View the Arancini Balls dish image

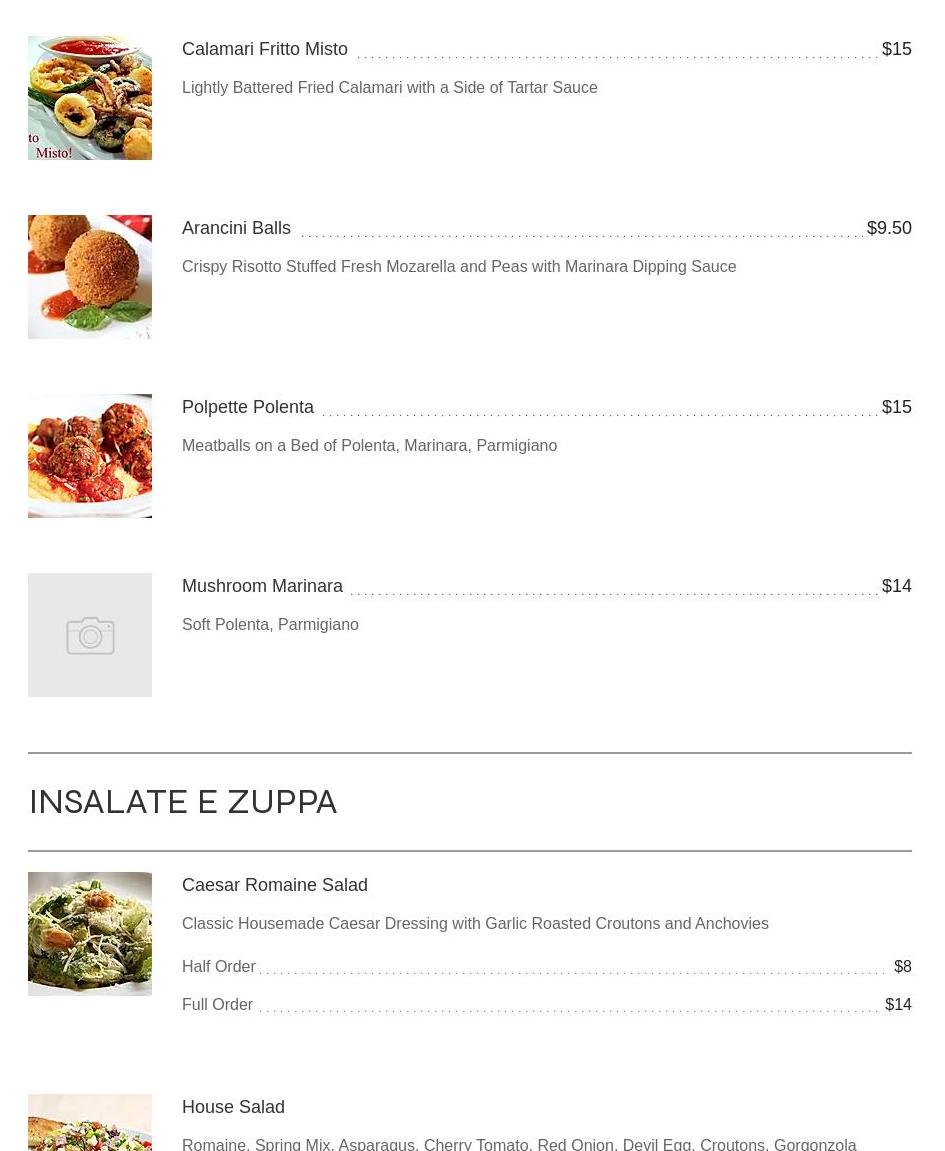point(90,277)
